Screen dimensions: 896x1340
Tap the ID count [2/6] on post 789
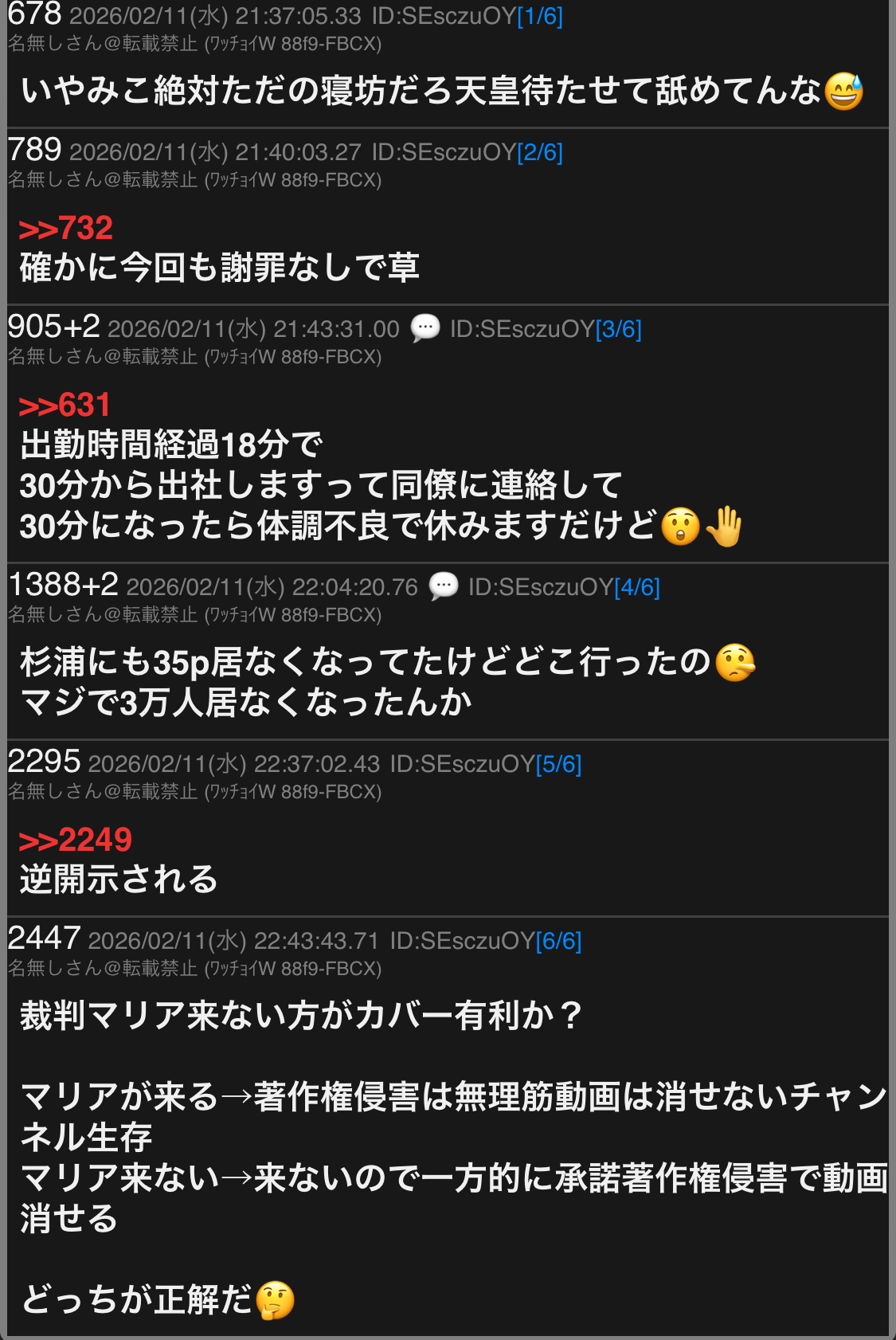tap(540, 152)
